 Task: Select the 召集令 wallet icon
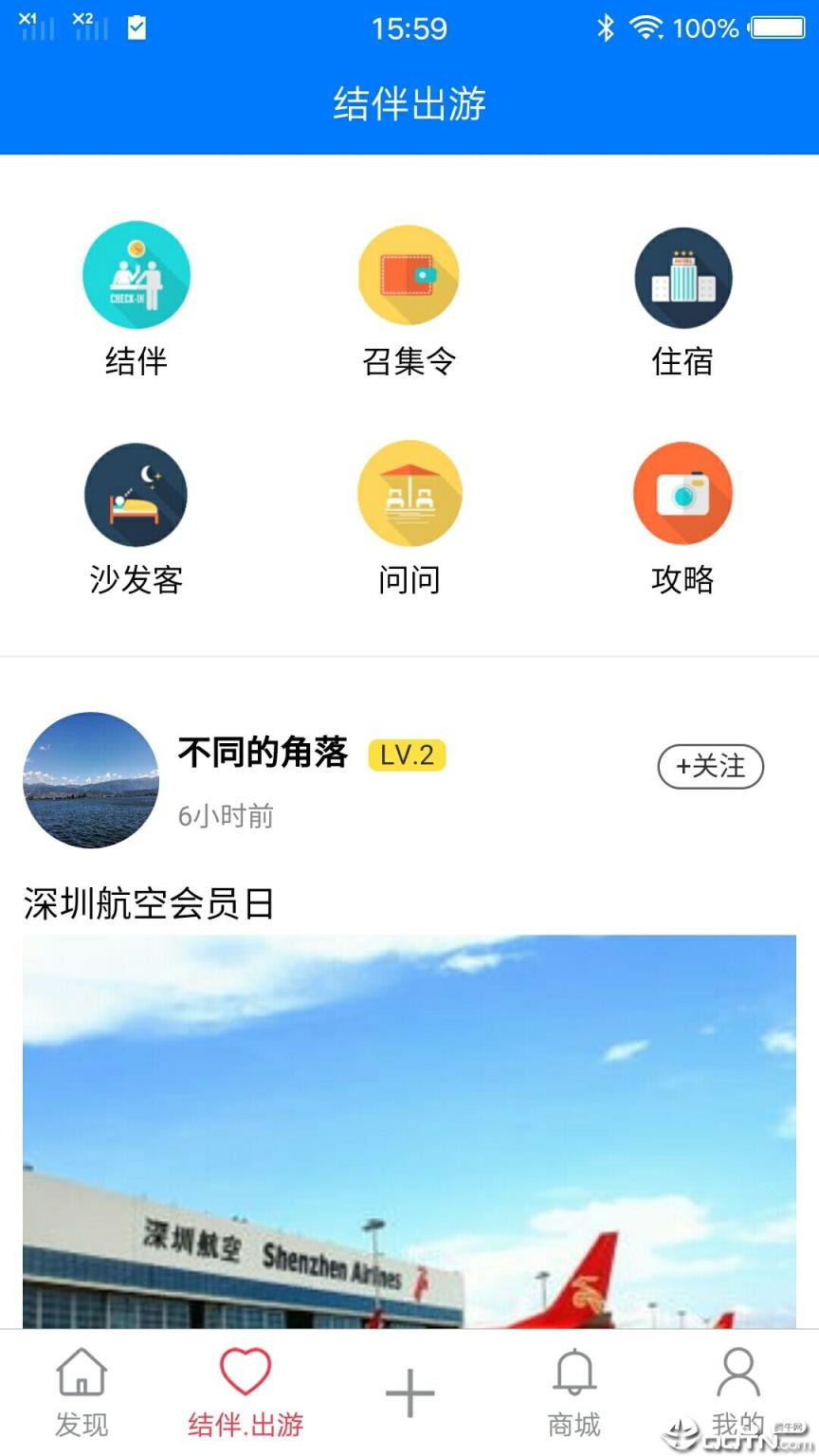coord(409,275)
